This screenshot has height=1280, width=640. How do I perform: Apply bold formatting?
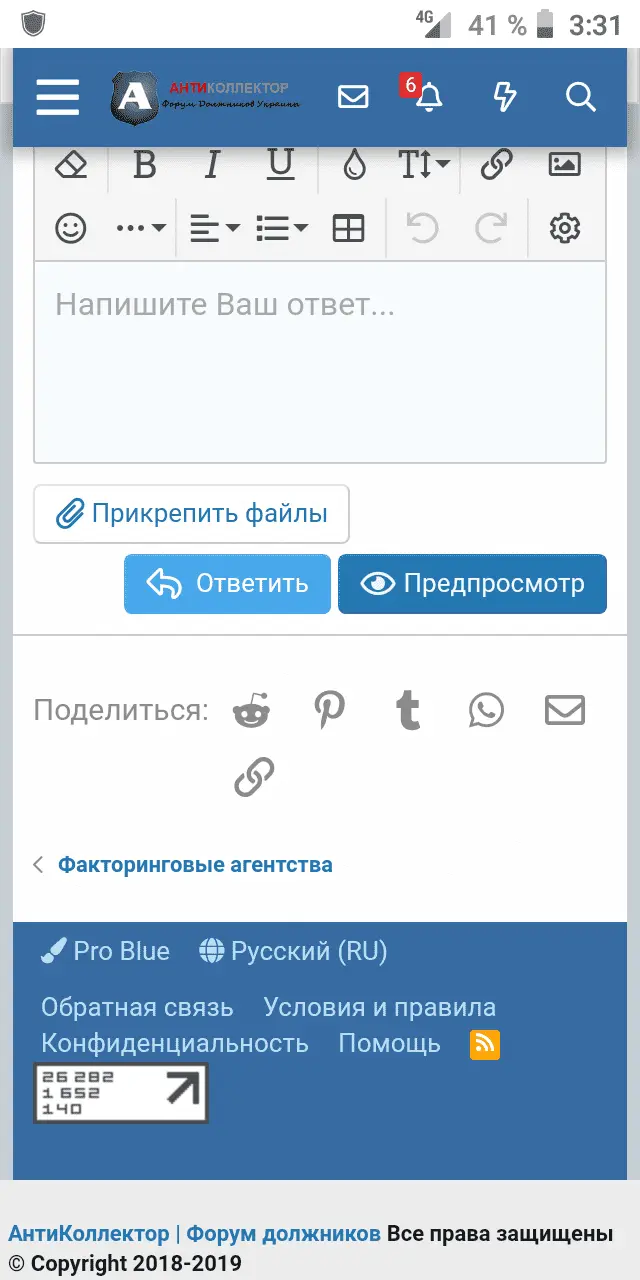point(145,165)
